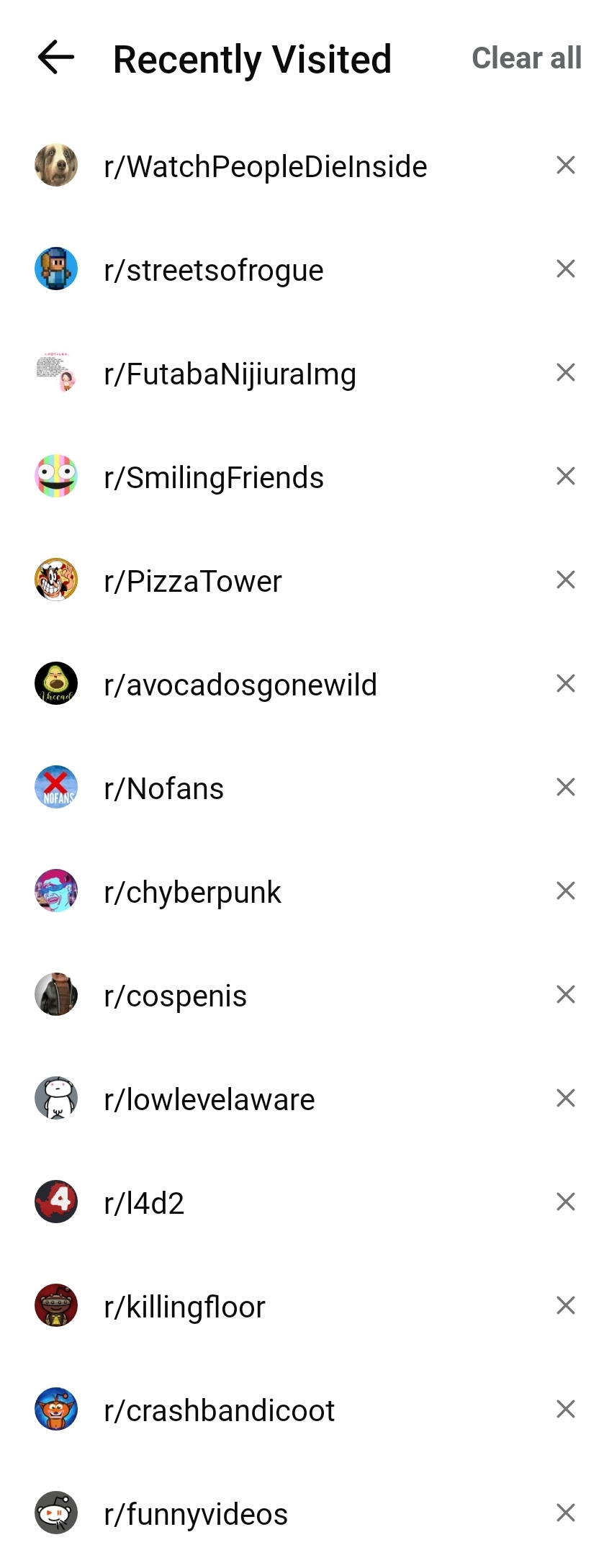Open r/killingfloor community
The image size is (604, 1568).
pyautogui.click(x=184, y=1307)
